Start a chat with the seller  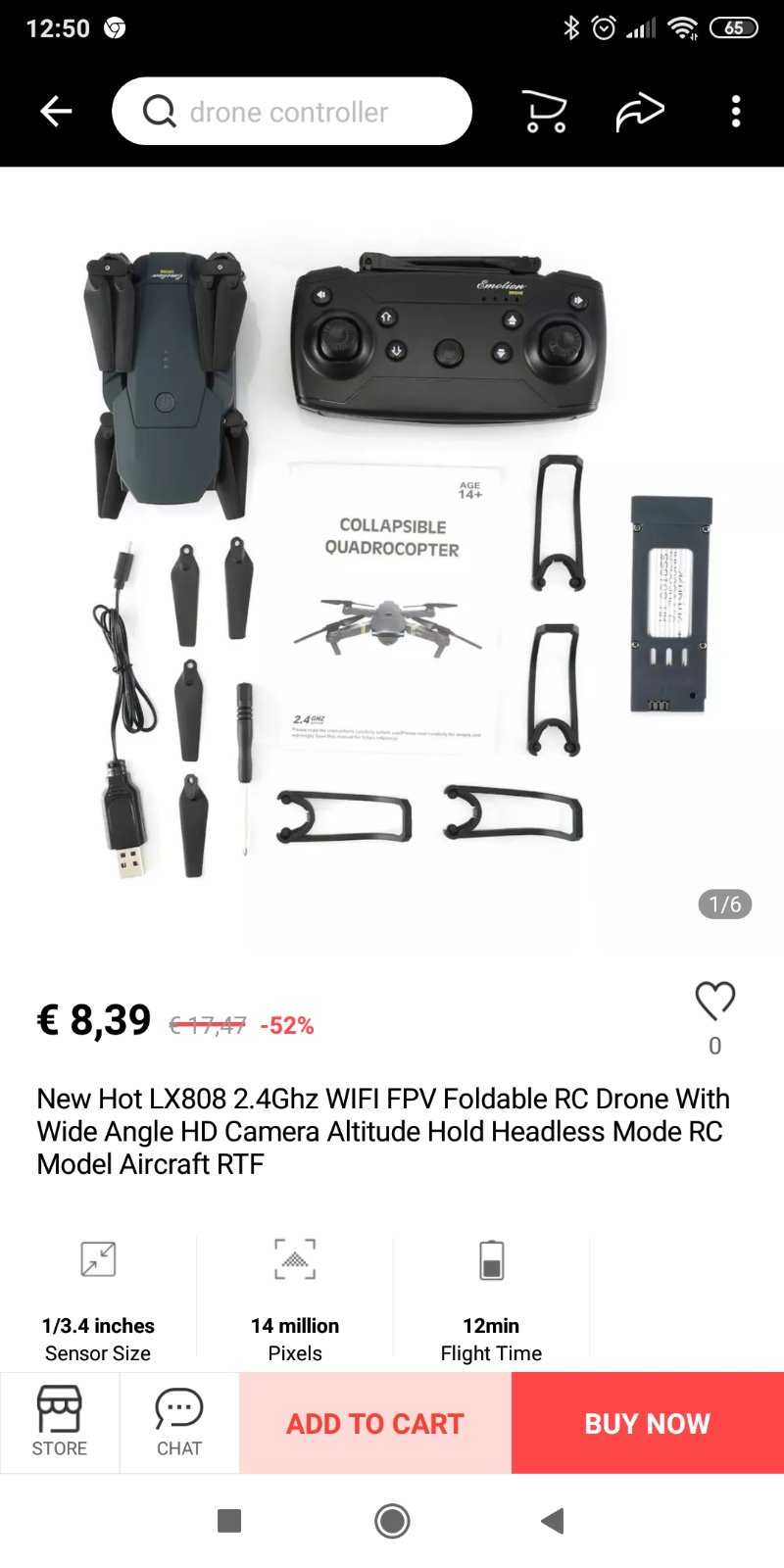(x=179, y=1422)
